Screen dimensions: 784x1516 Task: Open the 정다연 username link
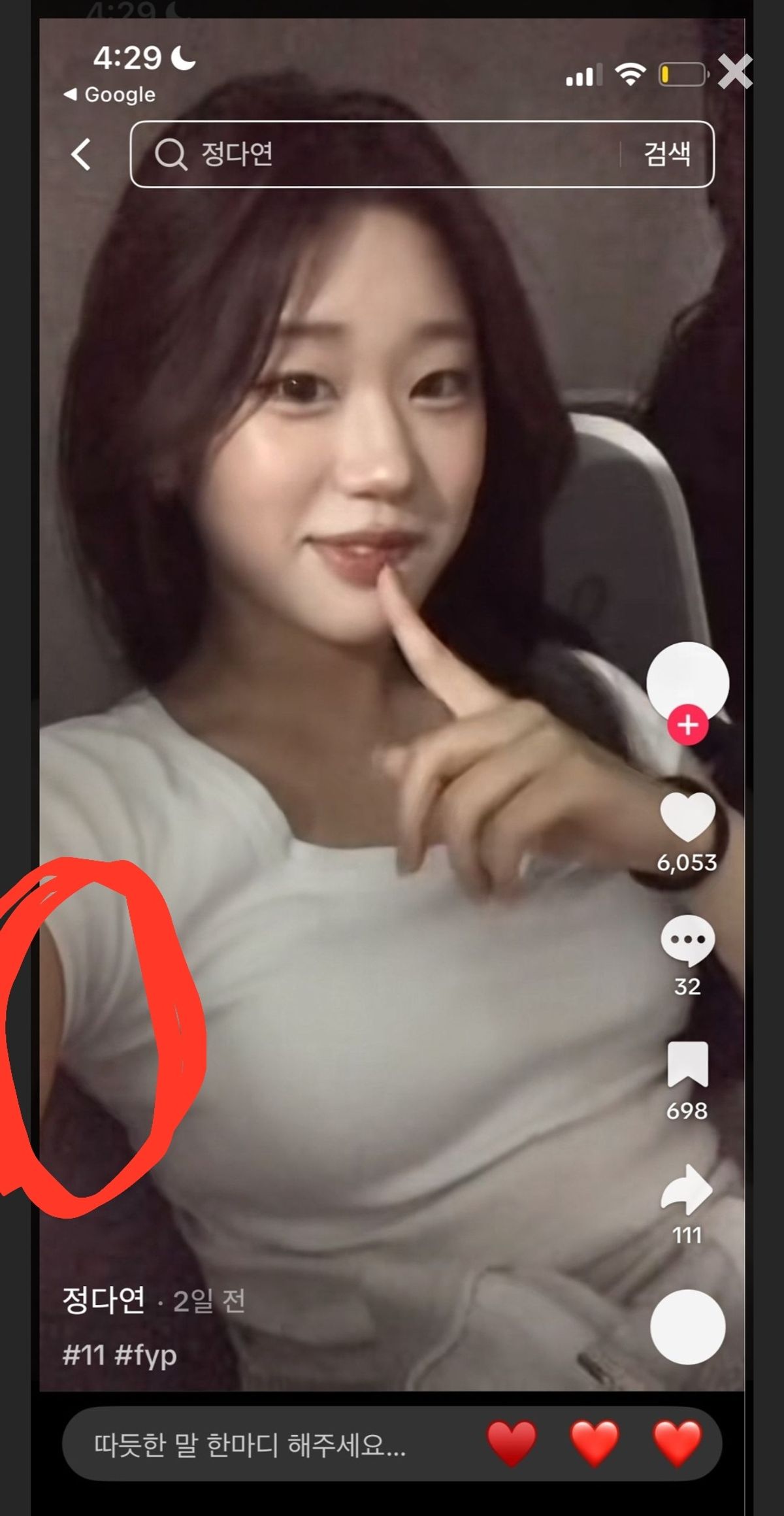click(x=103, y=1300)
